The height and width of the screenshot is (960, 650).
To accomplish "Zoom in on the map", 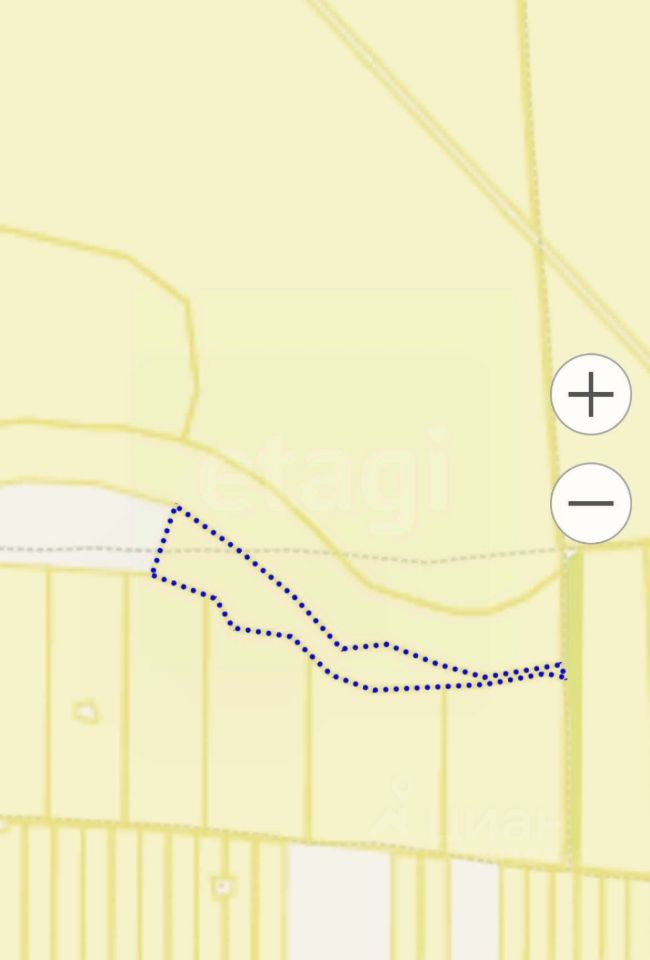I will pyautogui.click(x=590, y=395).
